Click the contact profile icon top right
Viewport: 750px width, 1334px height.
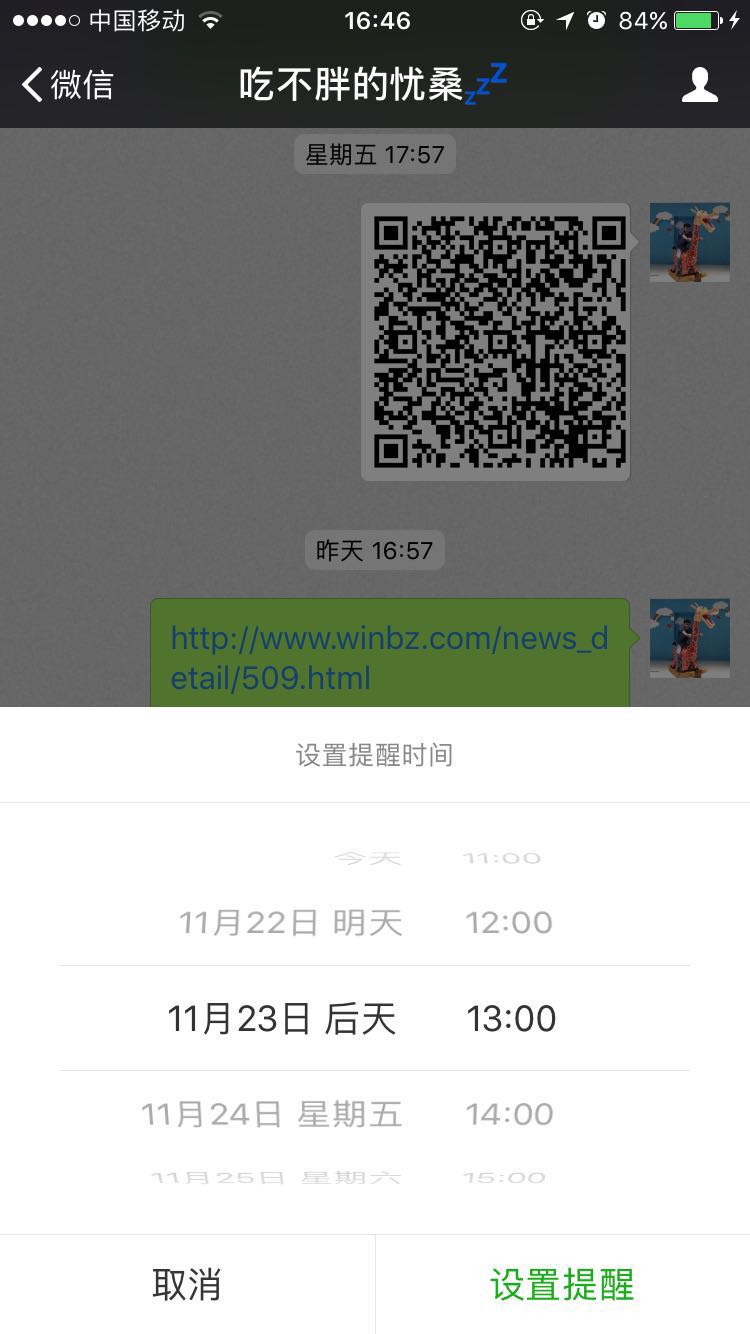[701, 86]
